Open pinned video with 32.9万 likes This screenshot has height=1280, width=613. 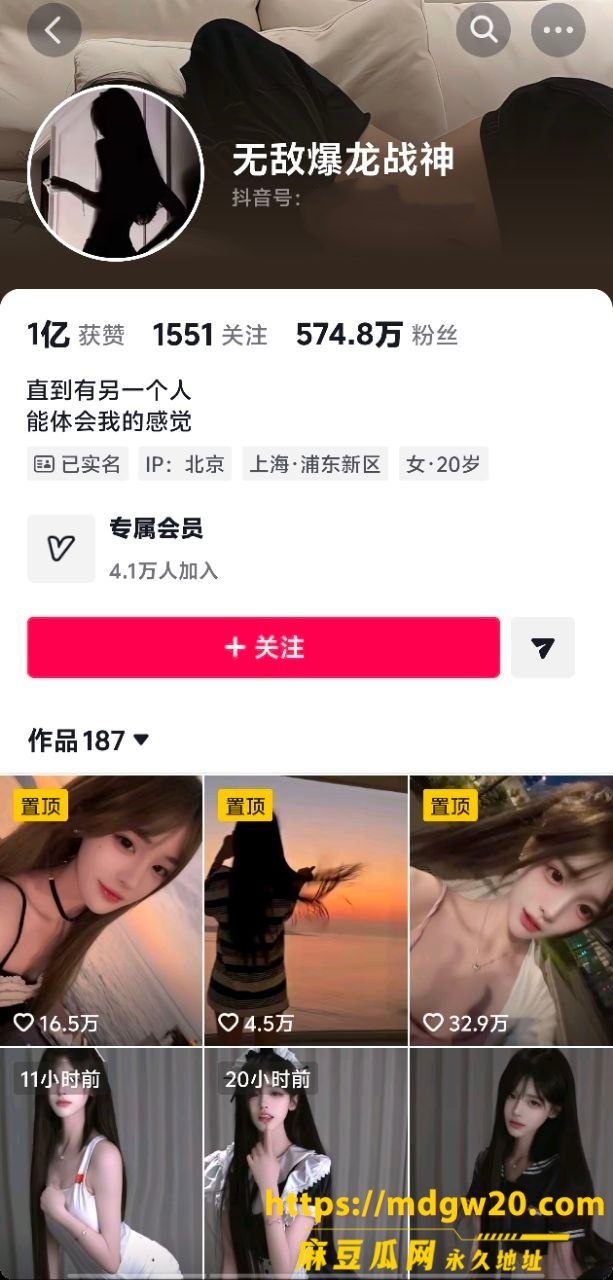(x=512, y=911)
